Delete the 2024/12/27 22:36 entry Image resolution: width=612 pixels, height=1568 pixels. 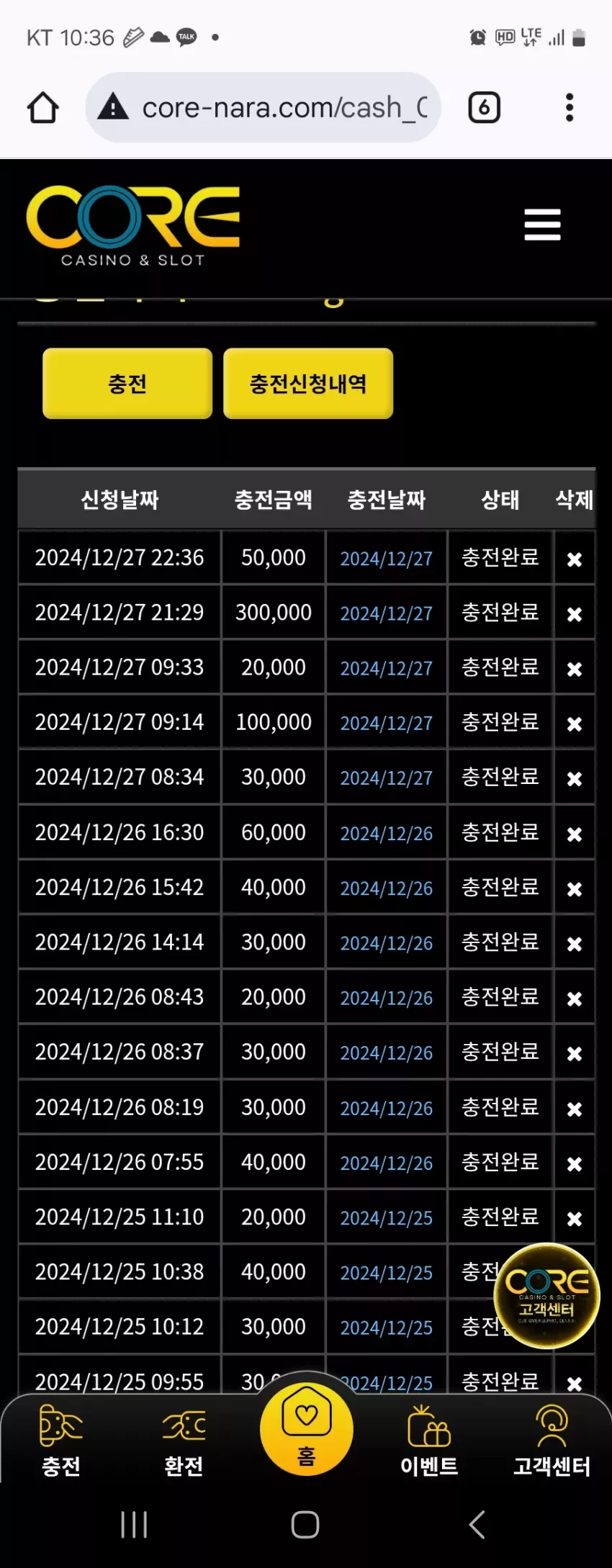click(575, 559)
